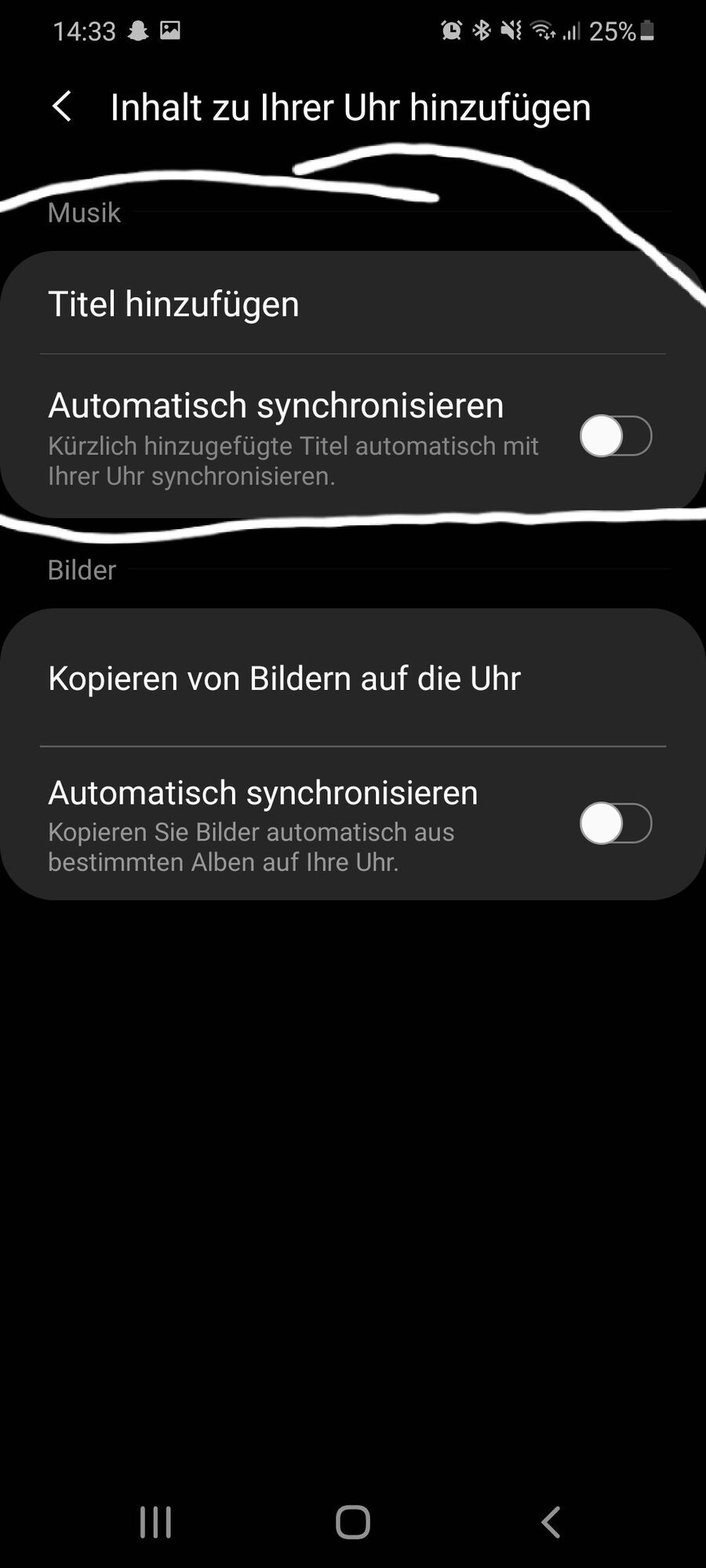This screenshot has height=1568, width=706.
Task: Go back from Inhalt zu Ihrer Uhr hinzufügen
Action: tap(62, 107)
